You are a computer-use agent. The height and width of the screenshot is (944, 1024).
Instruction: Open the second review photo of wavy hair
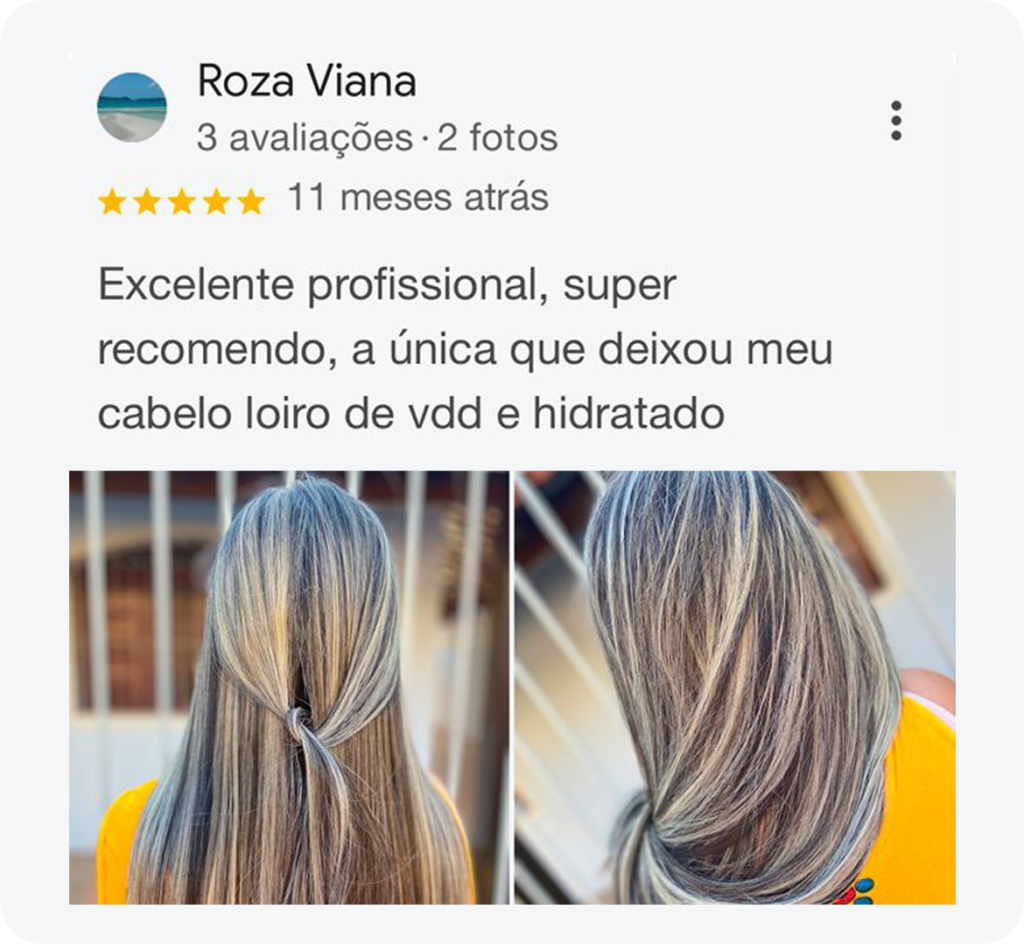(x=735, y=688)
